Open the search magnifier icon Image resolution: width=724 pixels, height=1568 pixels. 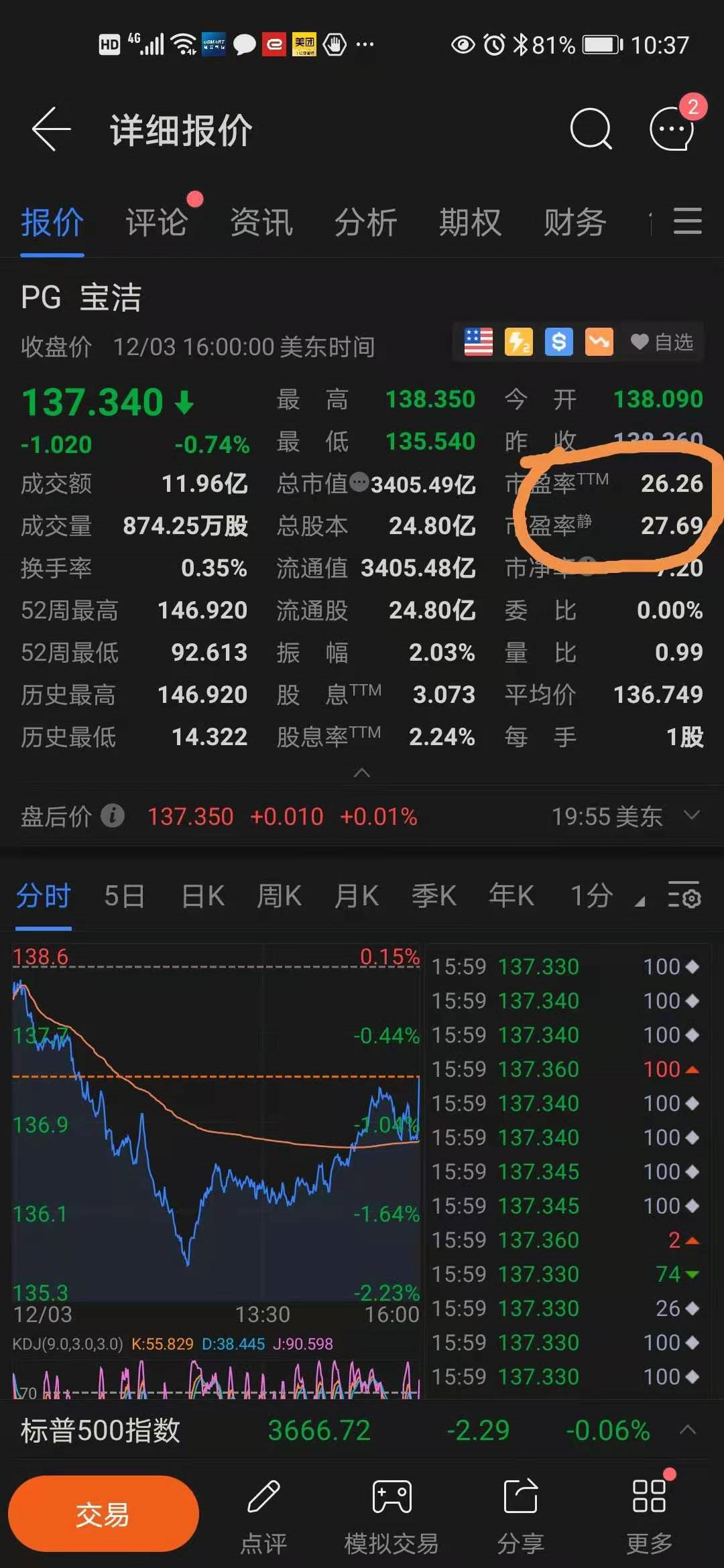pyautogui.click(x=590, y=129)
